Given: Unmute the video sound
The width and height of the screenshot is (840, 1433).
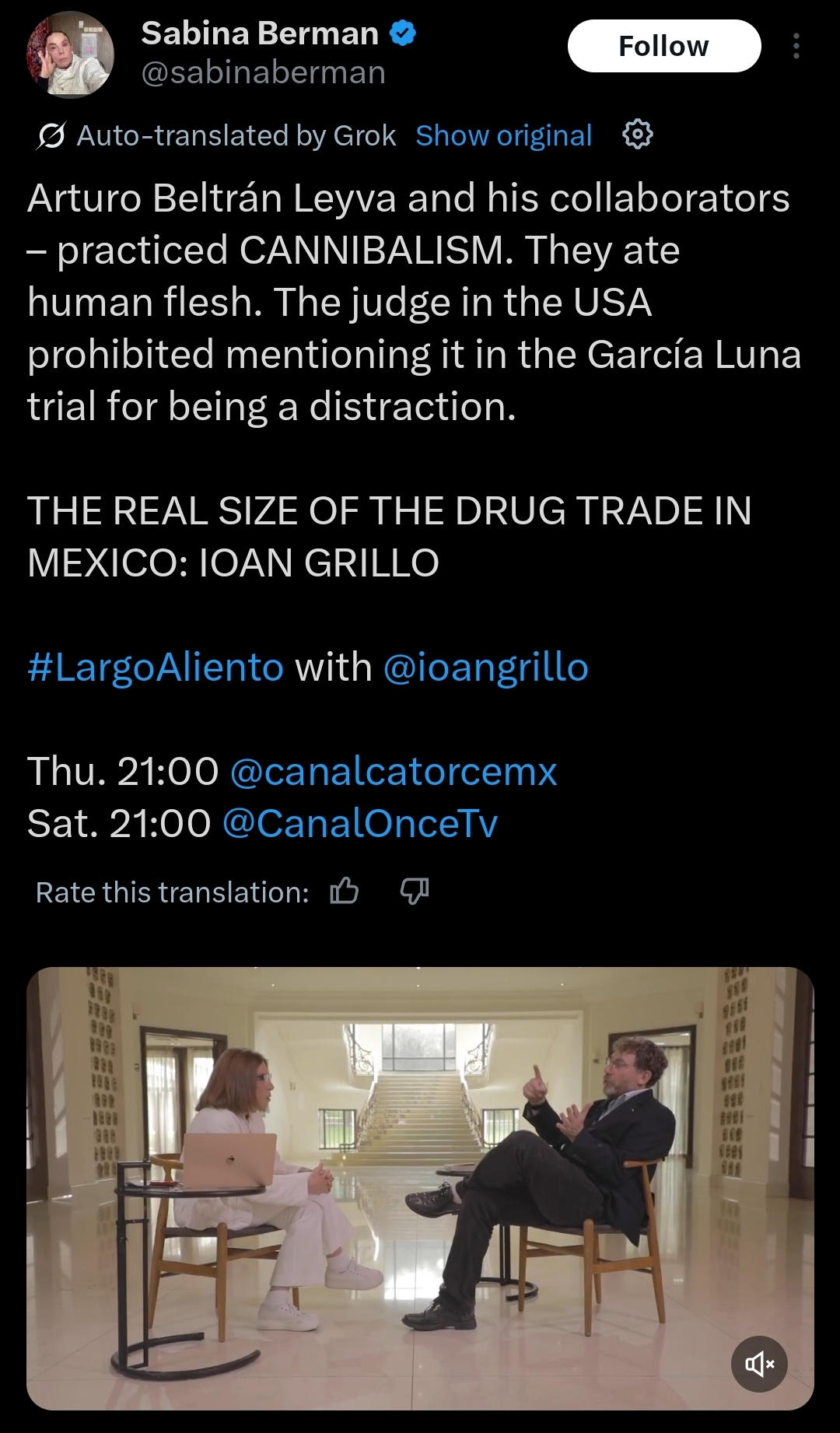Looking at the screenshot, I should pos(759,1364).
